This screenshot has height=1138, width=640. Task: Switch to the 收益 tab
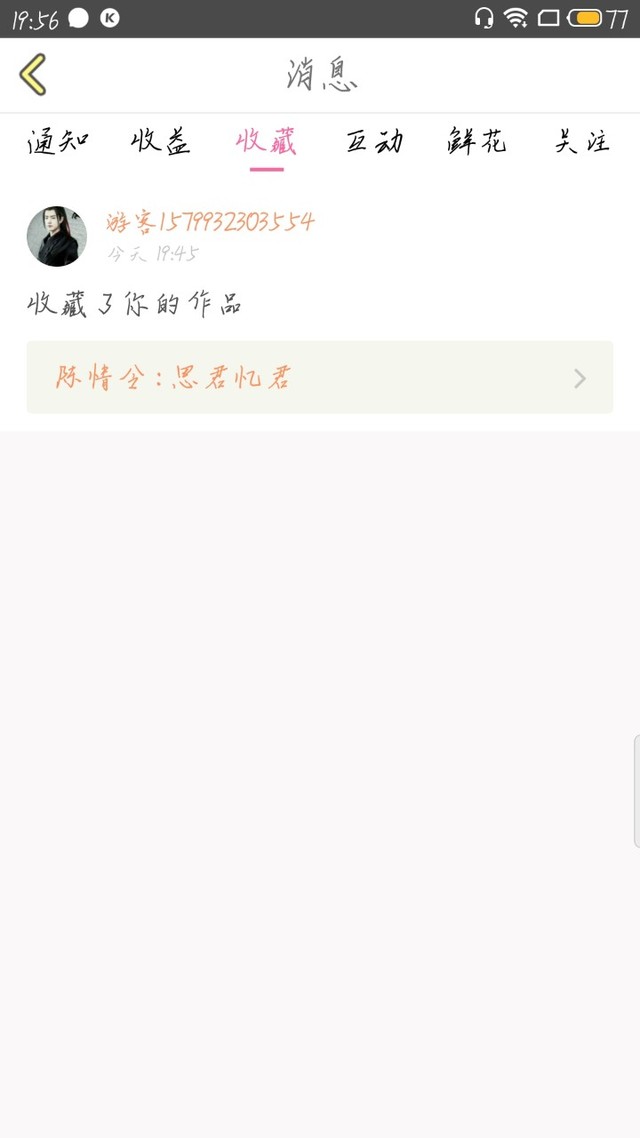(x=161, y=141)
